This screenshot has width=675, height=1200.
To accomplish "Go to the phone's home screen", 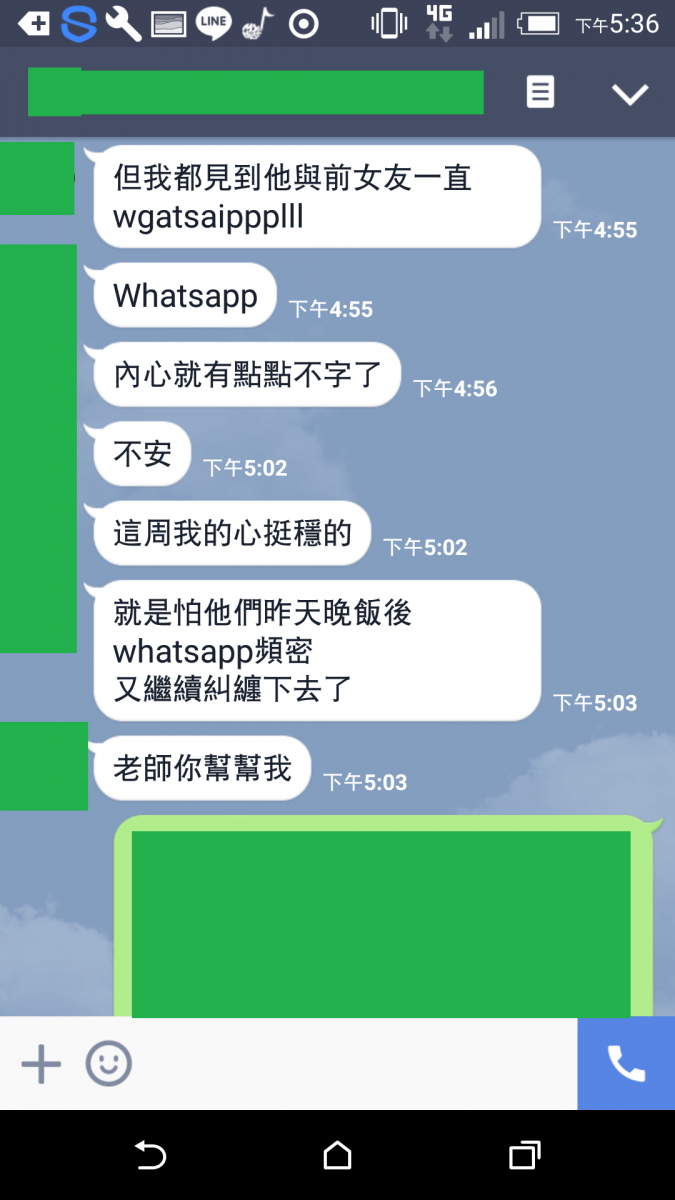I will (x=338, y=1156).
